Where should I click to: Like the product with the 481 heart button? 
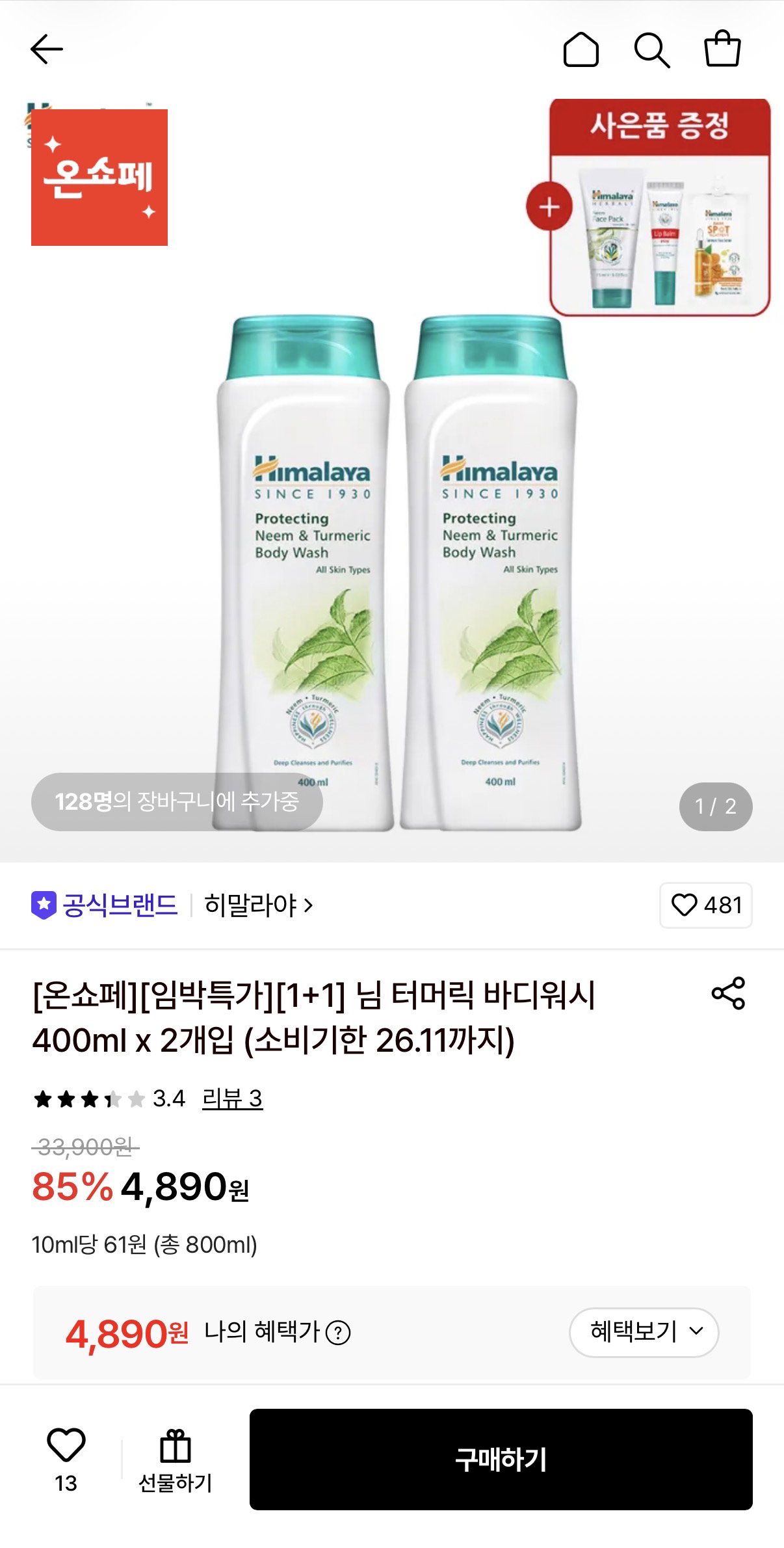point(706,905)
